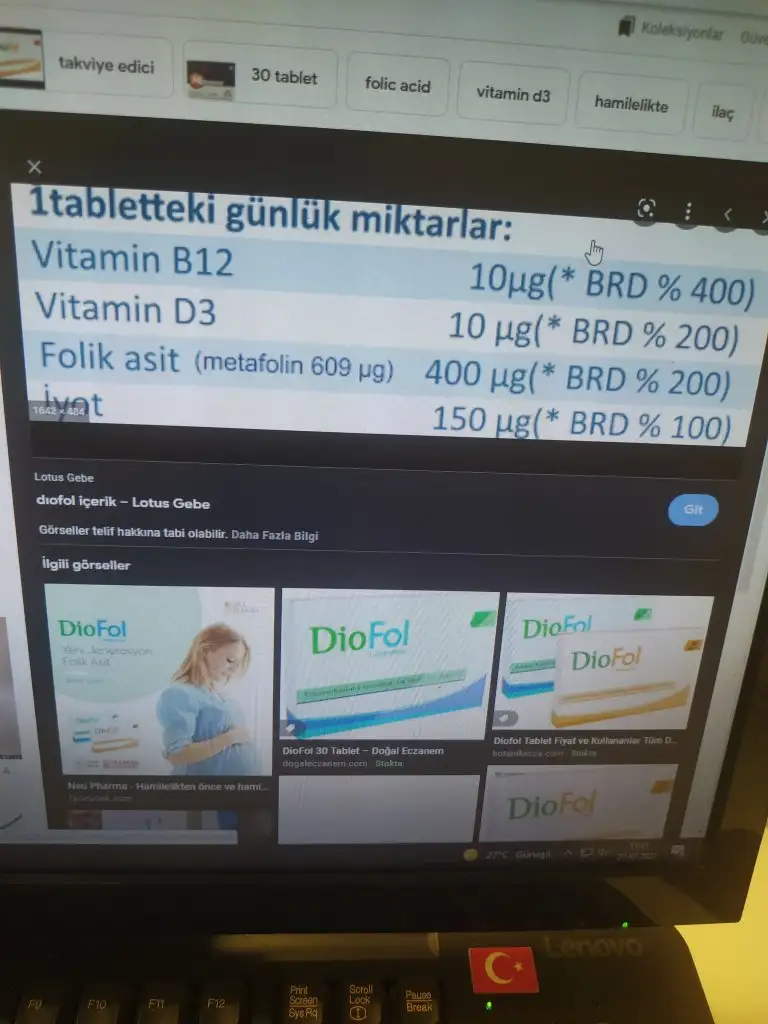The width and height of the screenshot is (768, 1024).
Task: Open the "Daha Fazla Bilgi" copyright link
Action: (x=274, y=535)
